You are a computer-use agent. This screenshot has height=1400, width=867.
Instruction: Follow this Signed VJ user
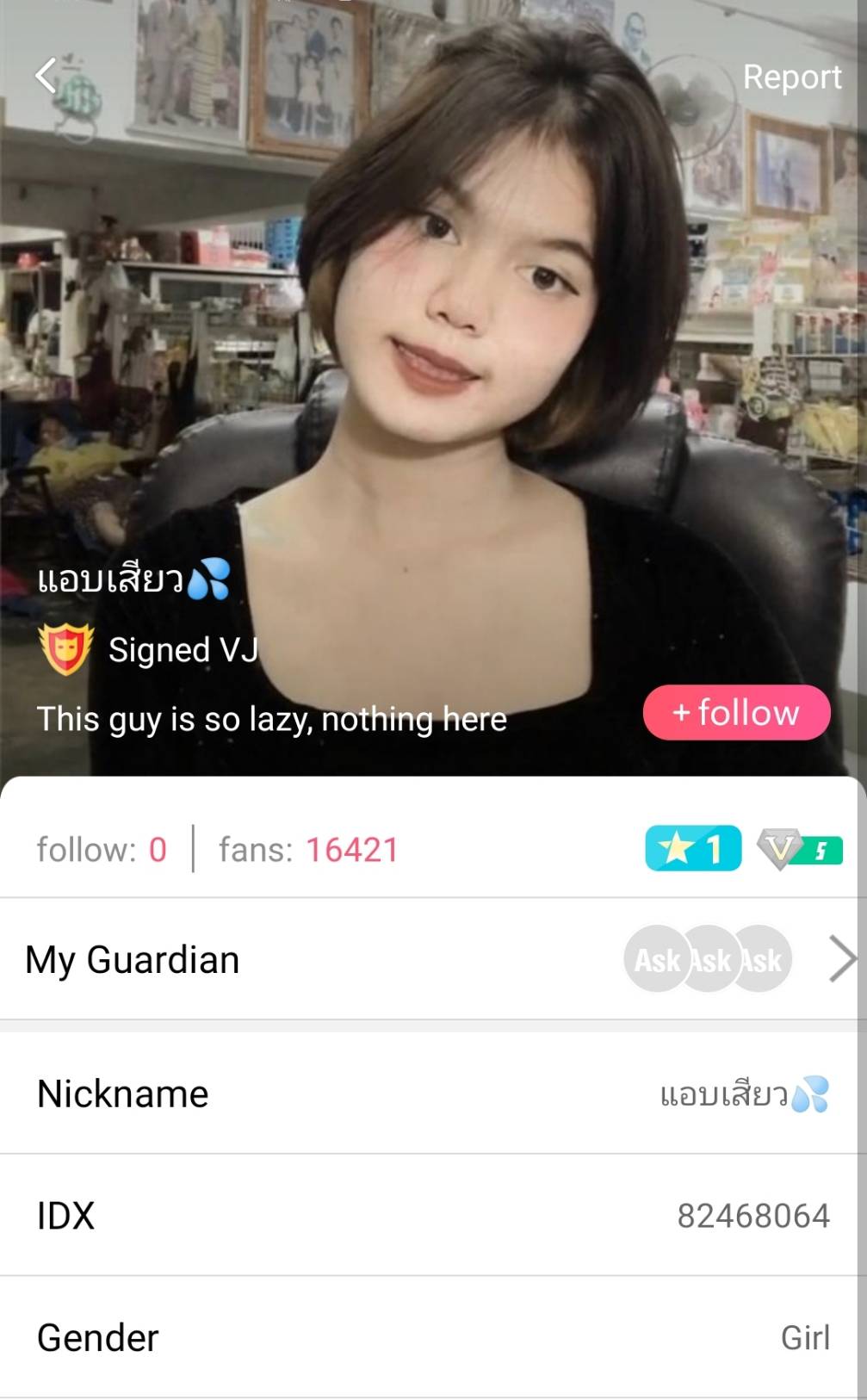tap(736, 712)
